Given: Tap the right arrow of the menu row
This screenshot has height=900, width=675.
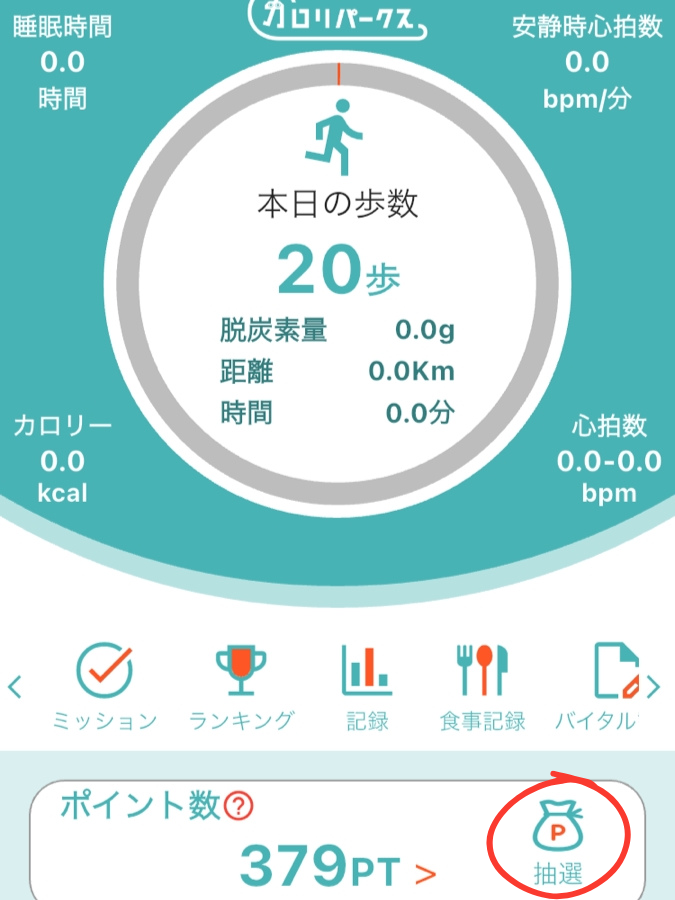Looking at the screenshot, I should click(653, 687).
